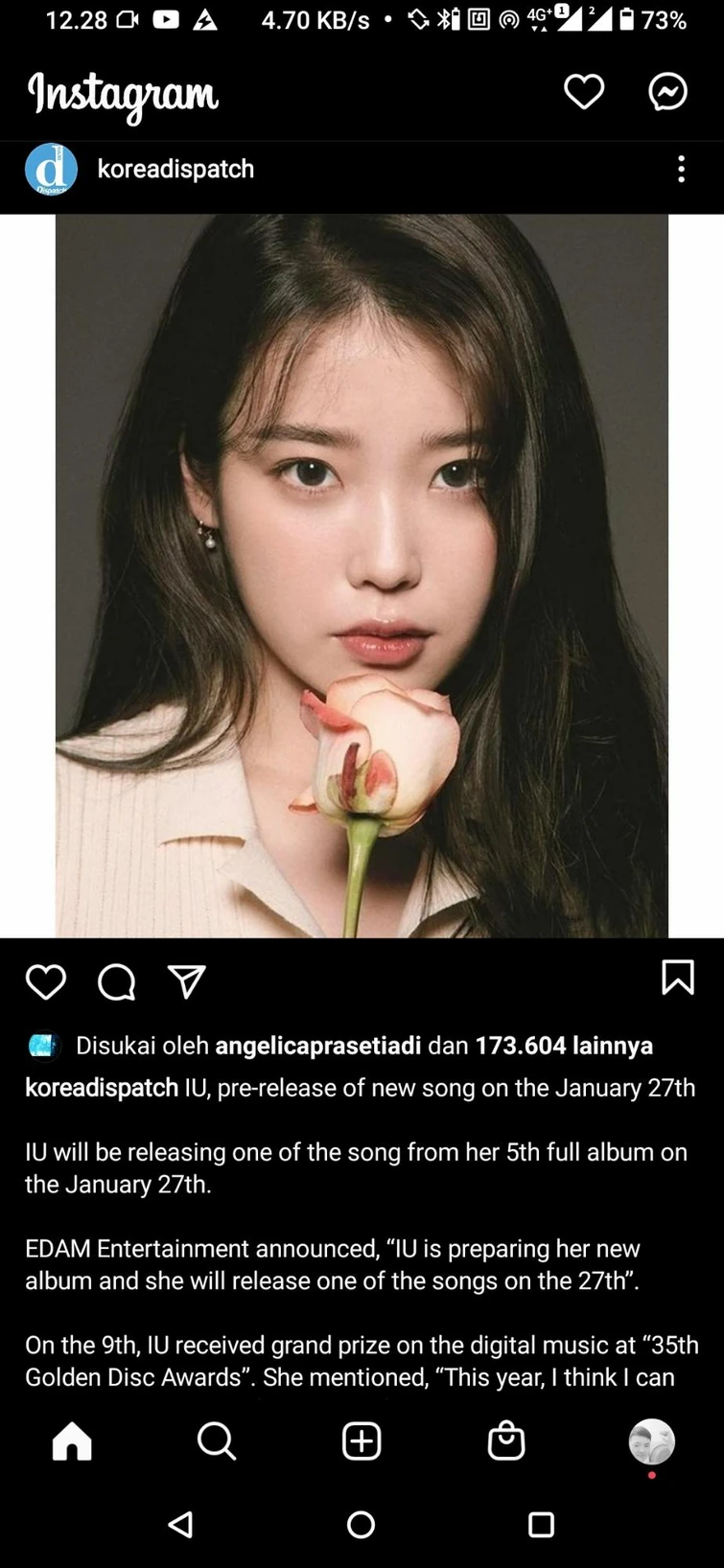Open the Shop tab
The width and height of the screenshot is (724, 1568).
506,1441
